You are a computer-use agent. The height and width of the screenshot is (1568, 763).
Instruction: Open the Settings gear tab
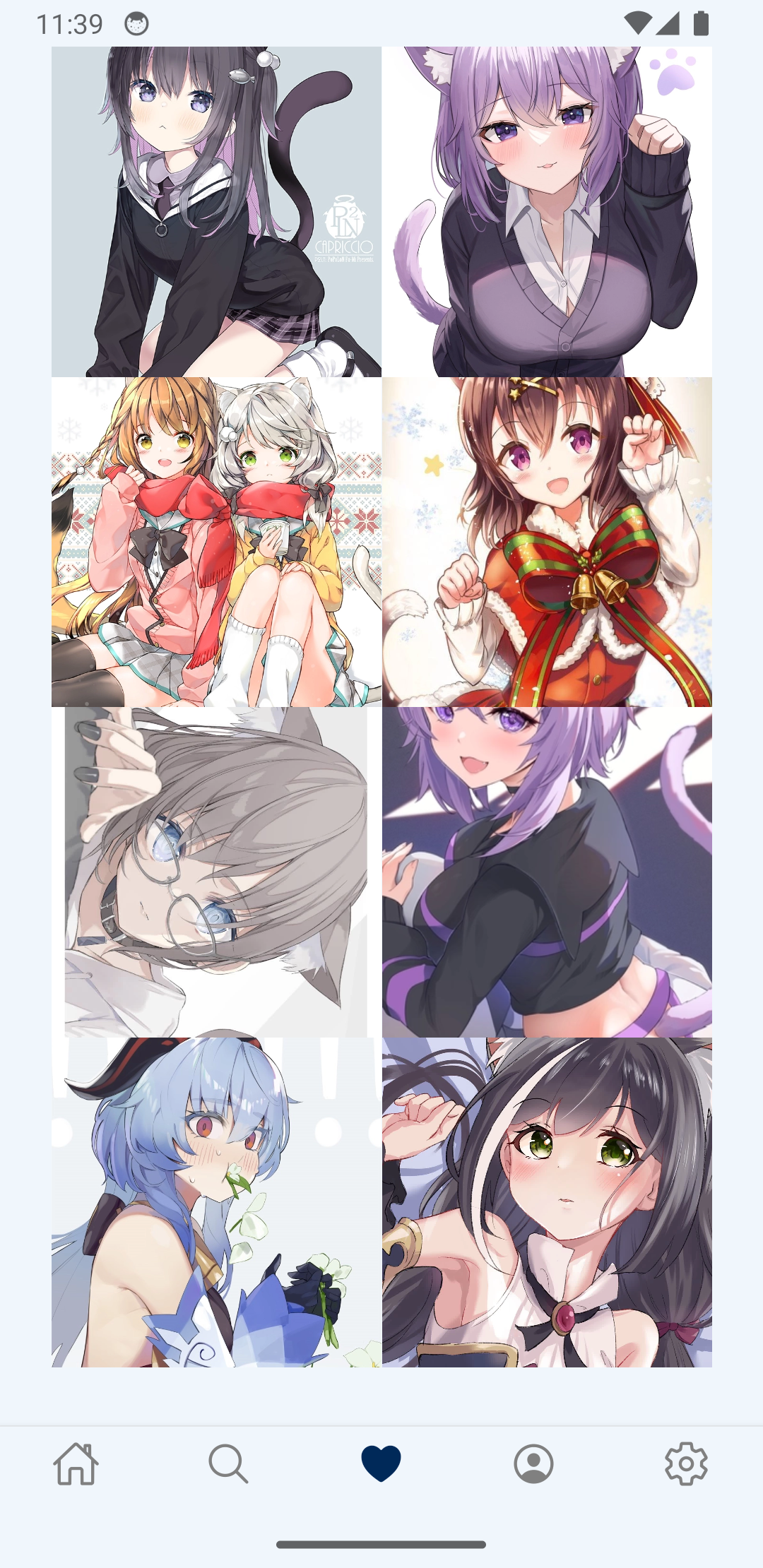click(686, 1463)
